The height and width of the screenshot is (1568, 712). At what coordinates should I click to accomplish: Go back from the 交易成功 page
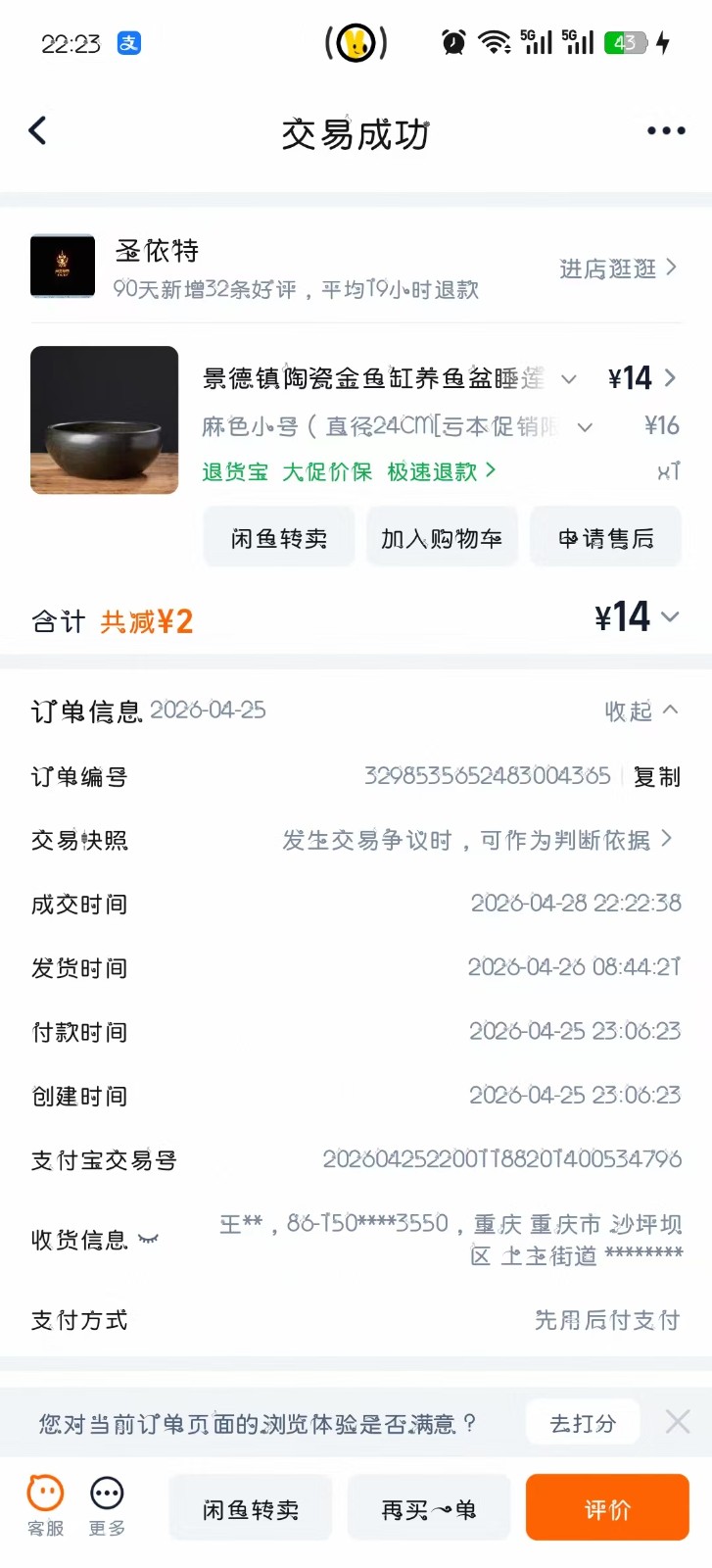(x=38, y=131)
